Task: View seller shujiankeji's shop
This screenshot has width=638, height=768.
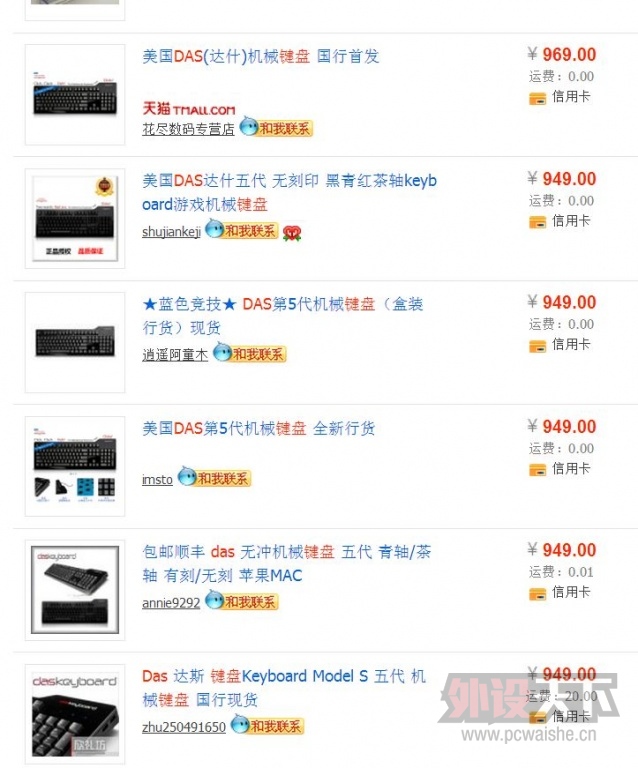Action: click(171, 231)
